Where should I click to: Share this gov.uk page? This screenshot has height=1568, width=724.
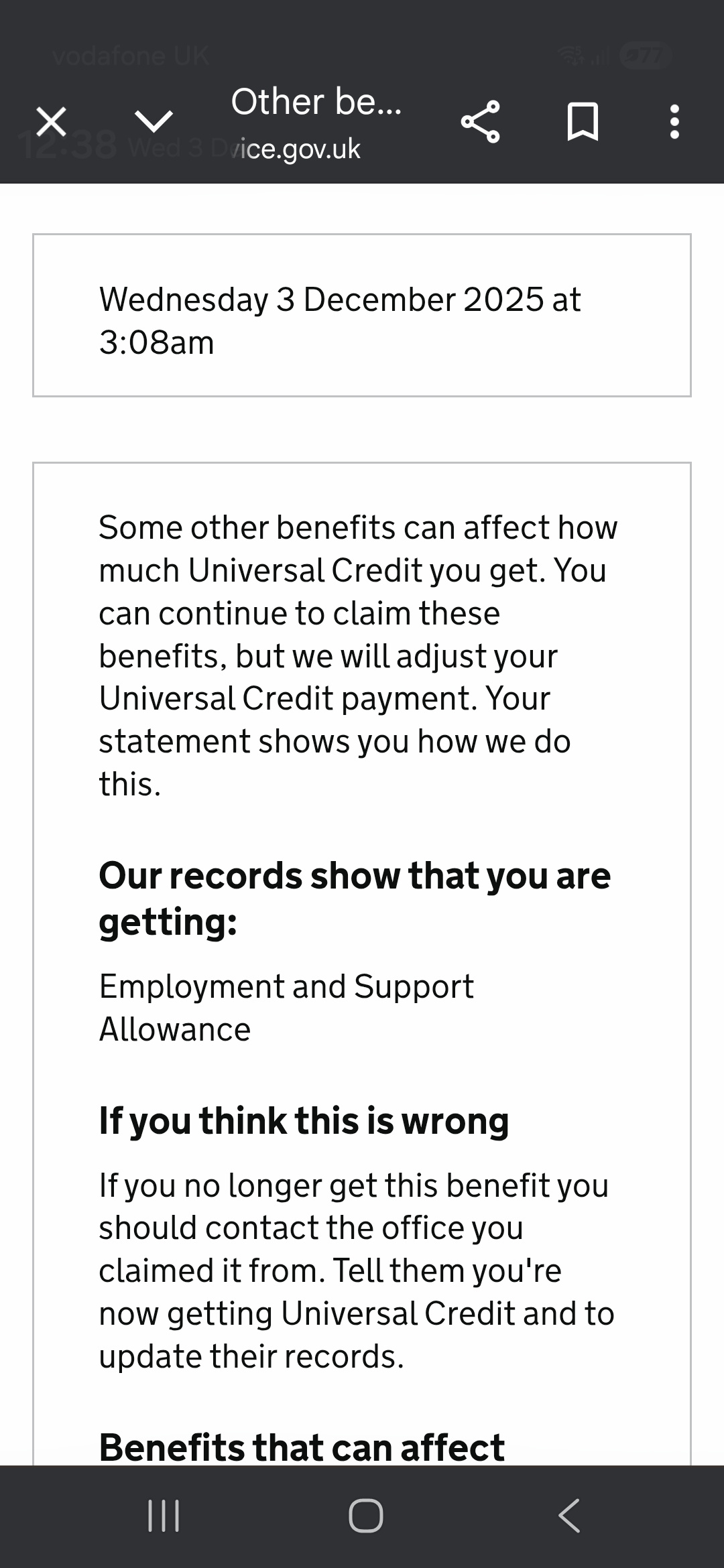(x=480, y=122)
